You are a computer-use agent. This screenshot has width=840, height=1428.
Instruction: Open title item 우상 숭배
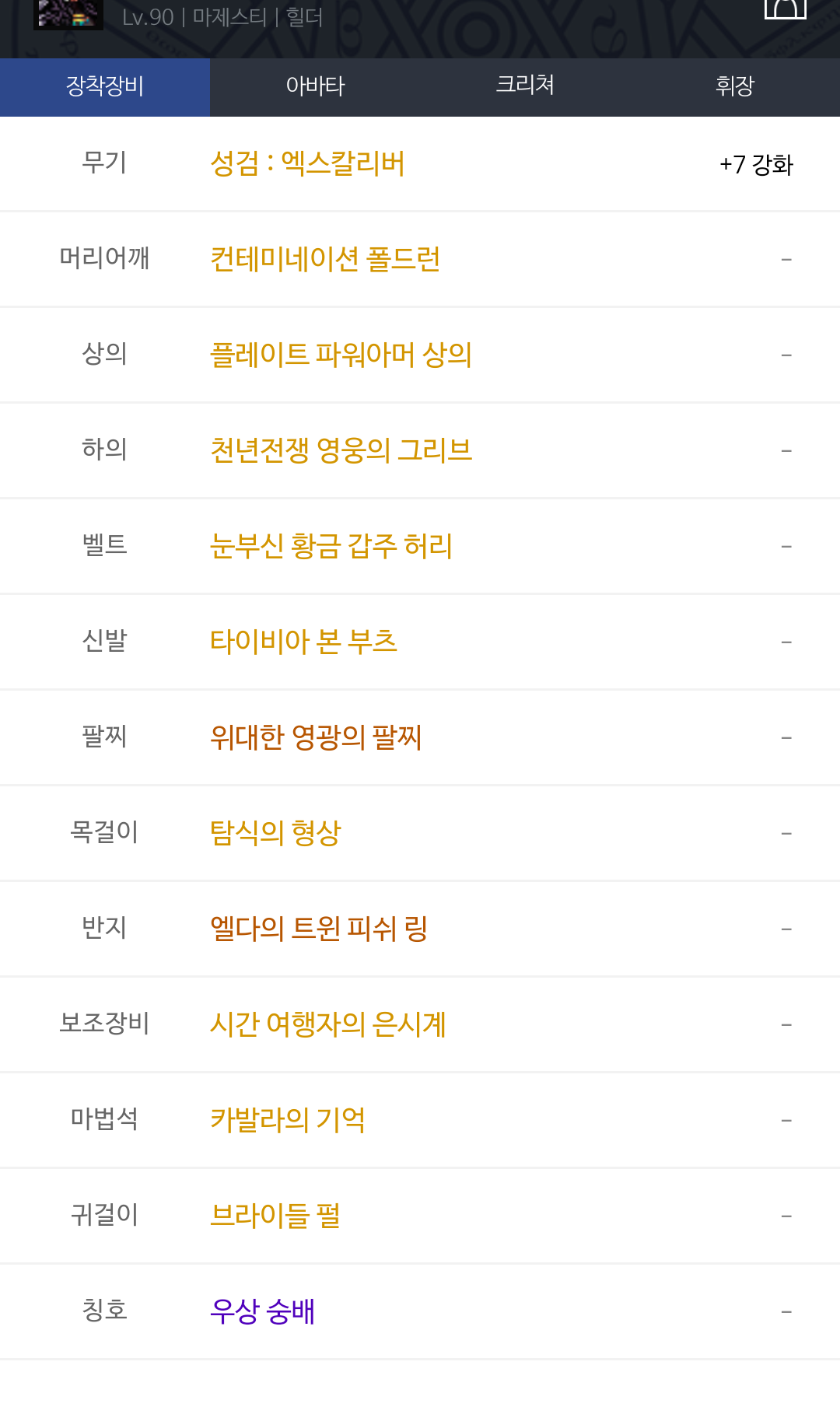coord(262,1311)
